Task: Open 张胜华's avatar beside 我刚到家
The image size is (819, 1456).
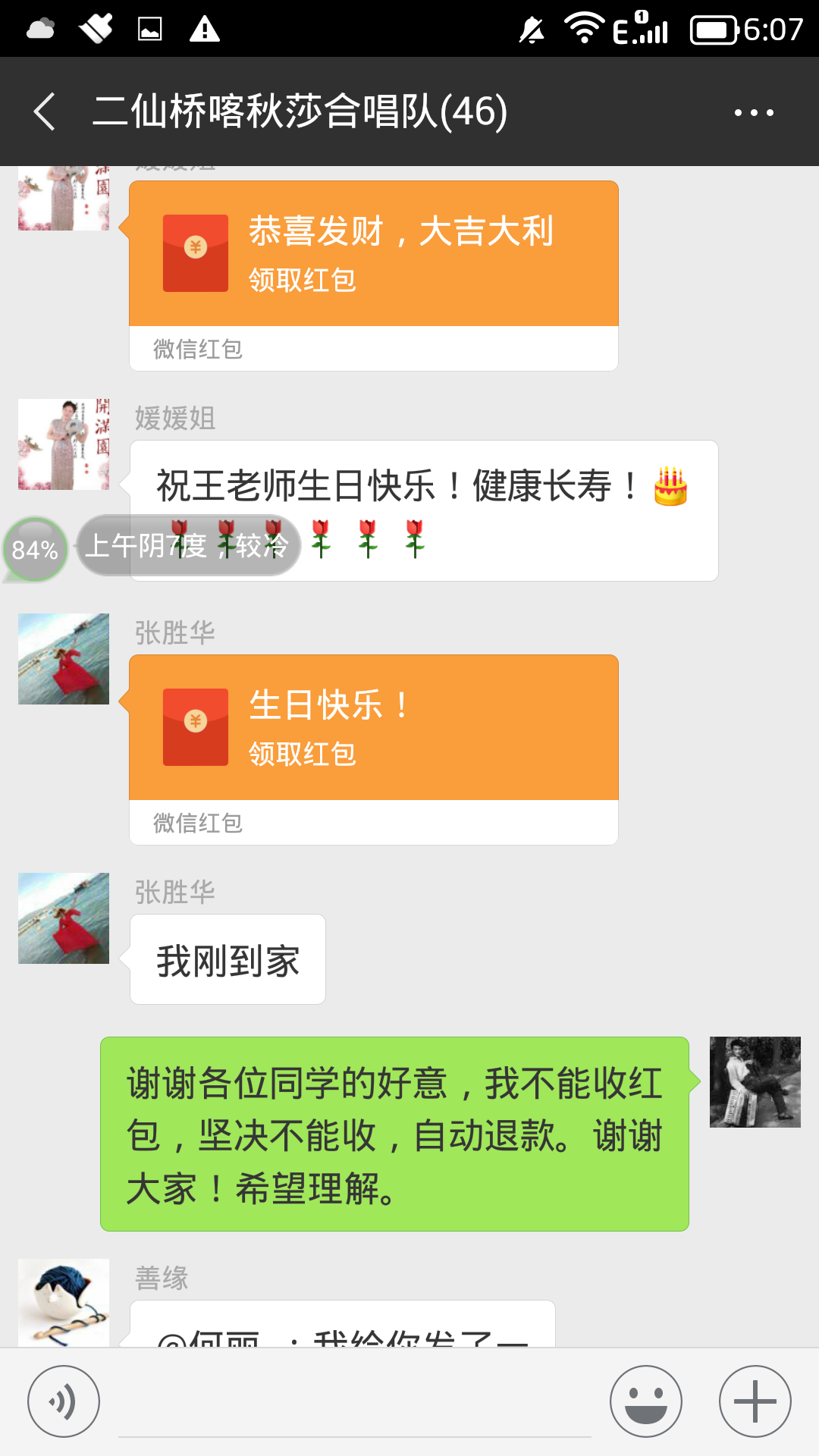Action: tap(64, 918)
